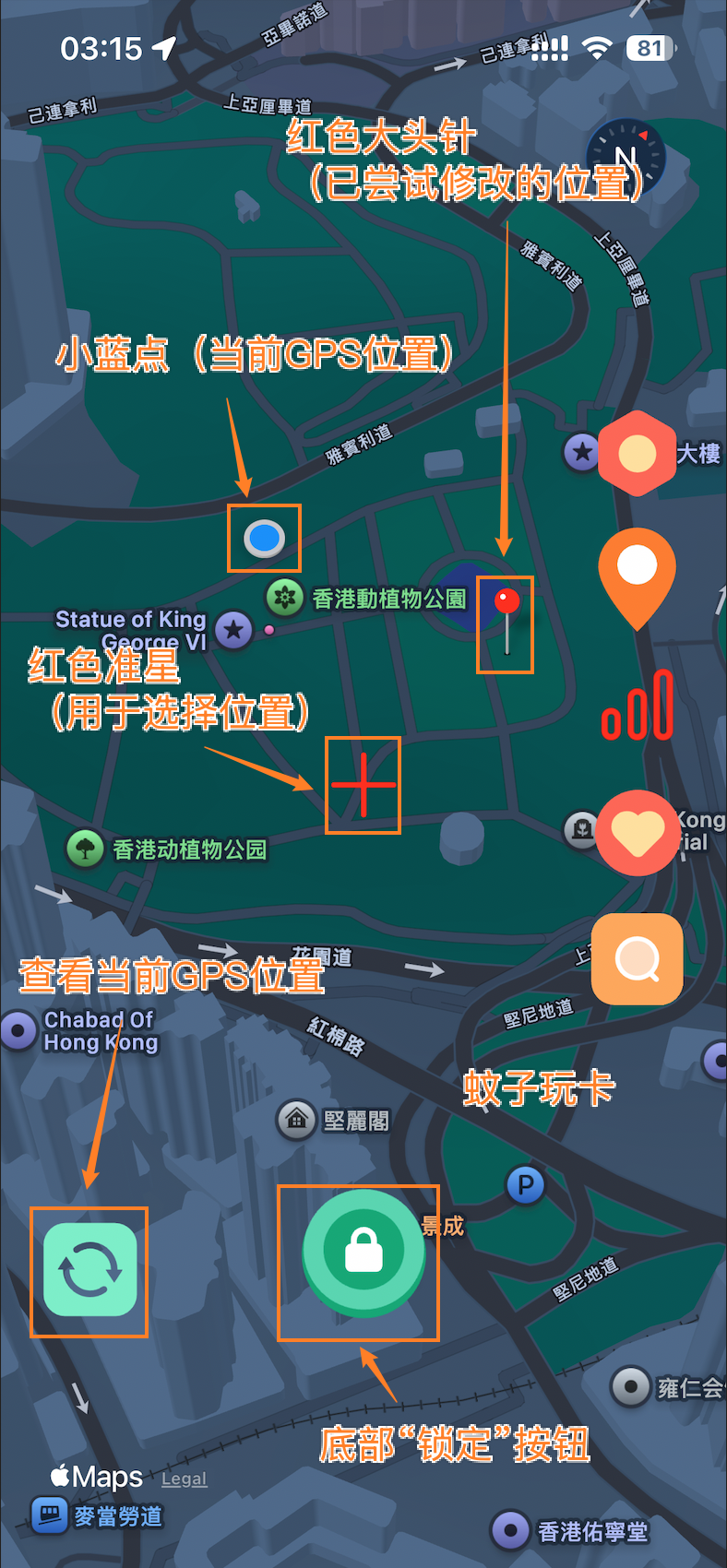This screenshot has width=727, height=1568.
Task: Tap the house icon at 堅麗閣
Action: pos(295,1120)
